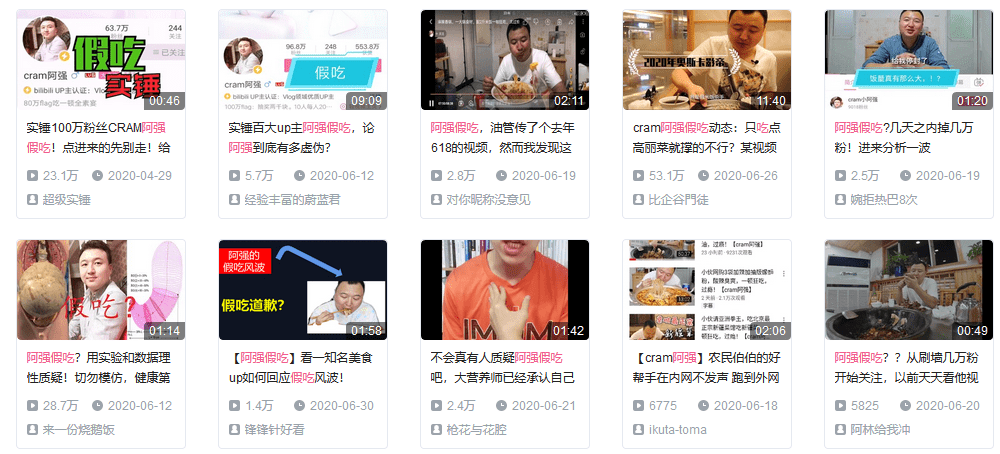
Task: Open uploader 经验丰富的蔚蓝君's page
Action: pos(292,199)
